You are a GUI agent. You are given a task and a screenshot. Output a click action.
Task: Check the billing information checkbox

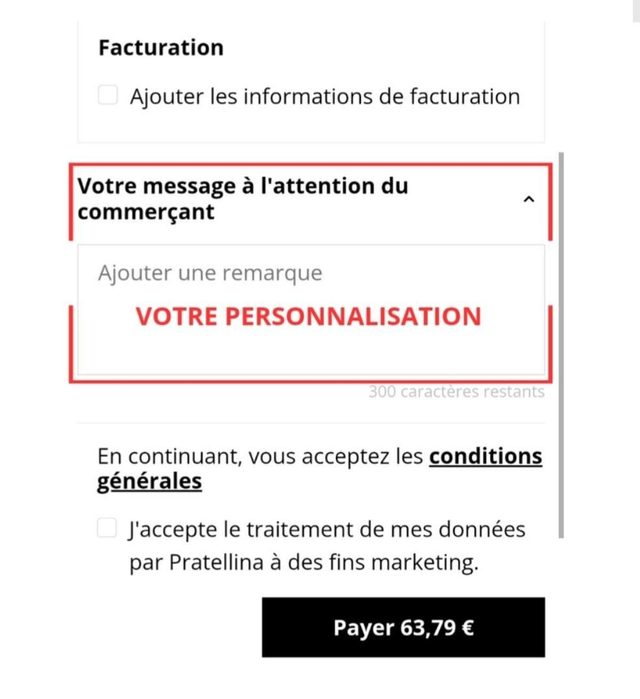pyautogui.click(x=108, y=96)
